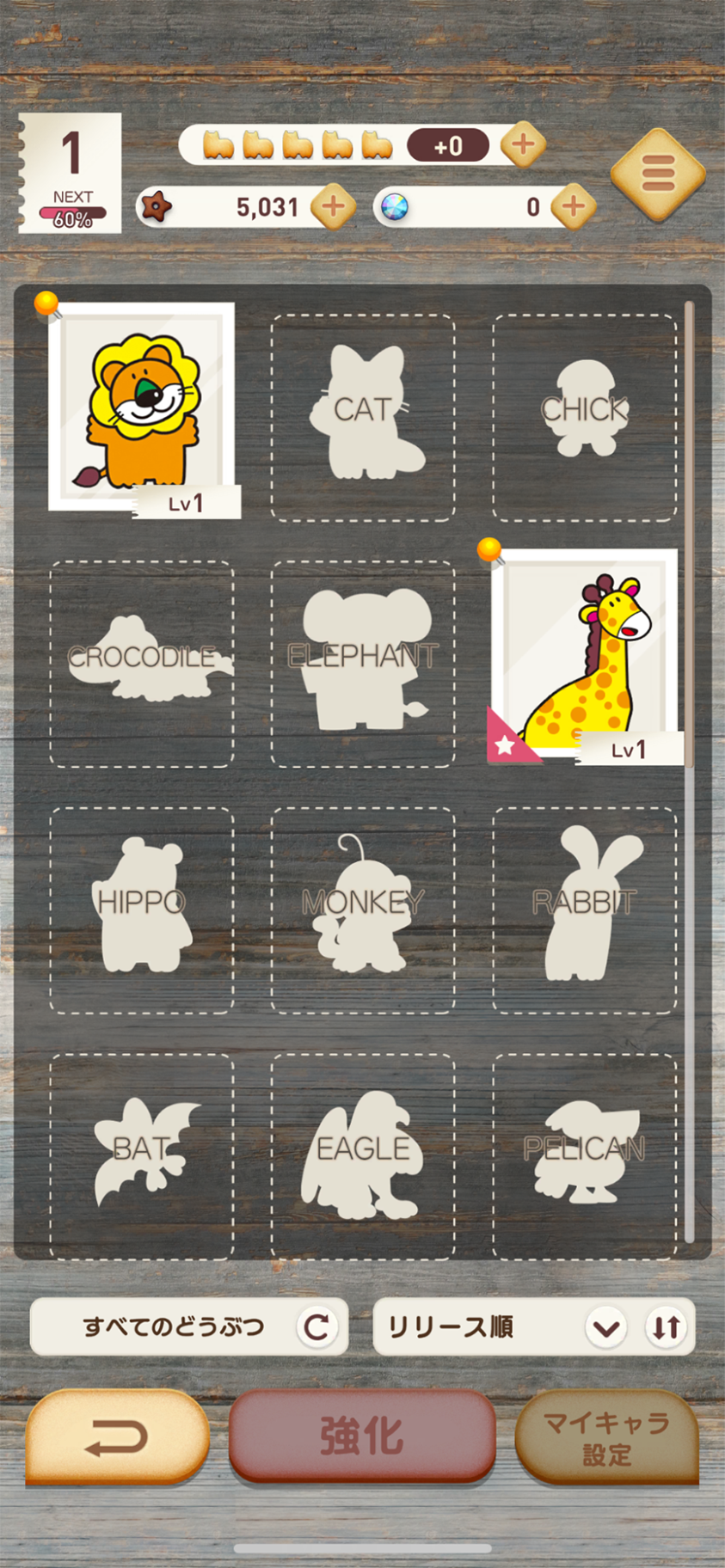Tap the locked MONKEY silhouette
The width and height of the screenshot is (725, 1568).
363,910
